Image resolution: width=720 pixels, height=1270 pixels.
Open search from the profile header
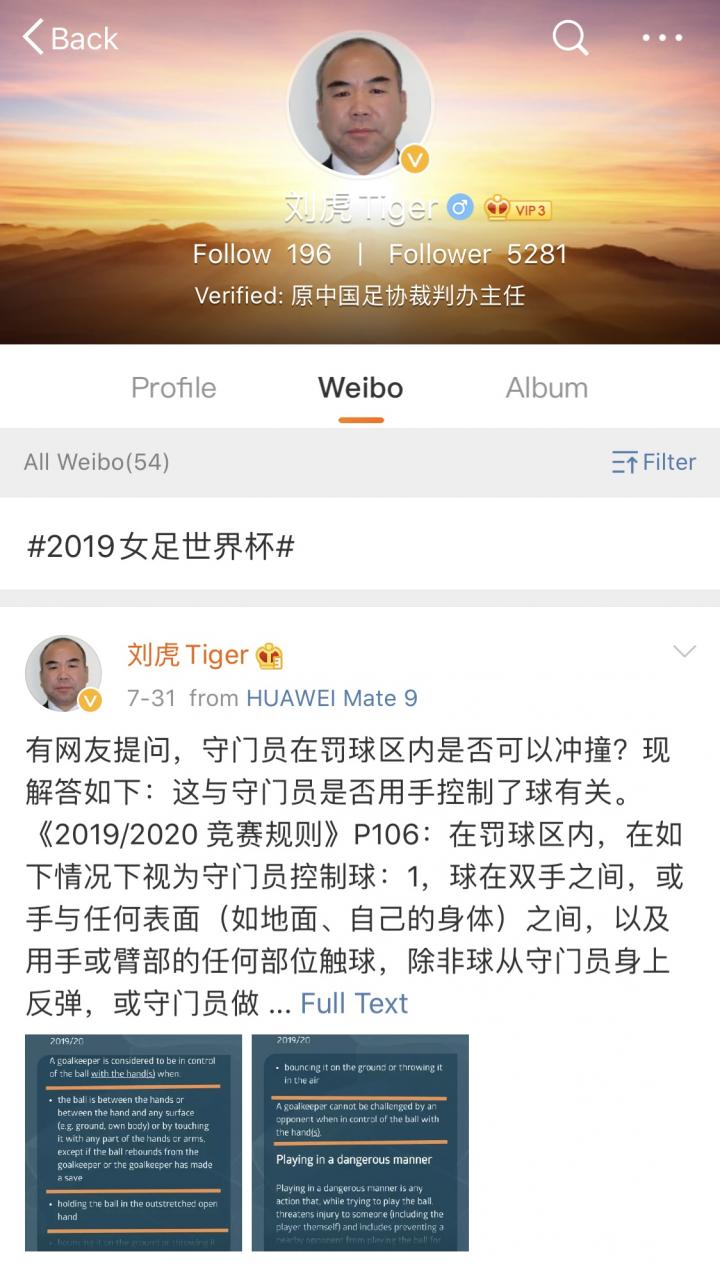(570, 38)
